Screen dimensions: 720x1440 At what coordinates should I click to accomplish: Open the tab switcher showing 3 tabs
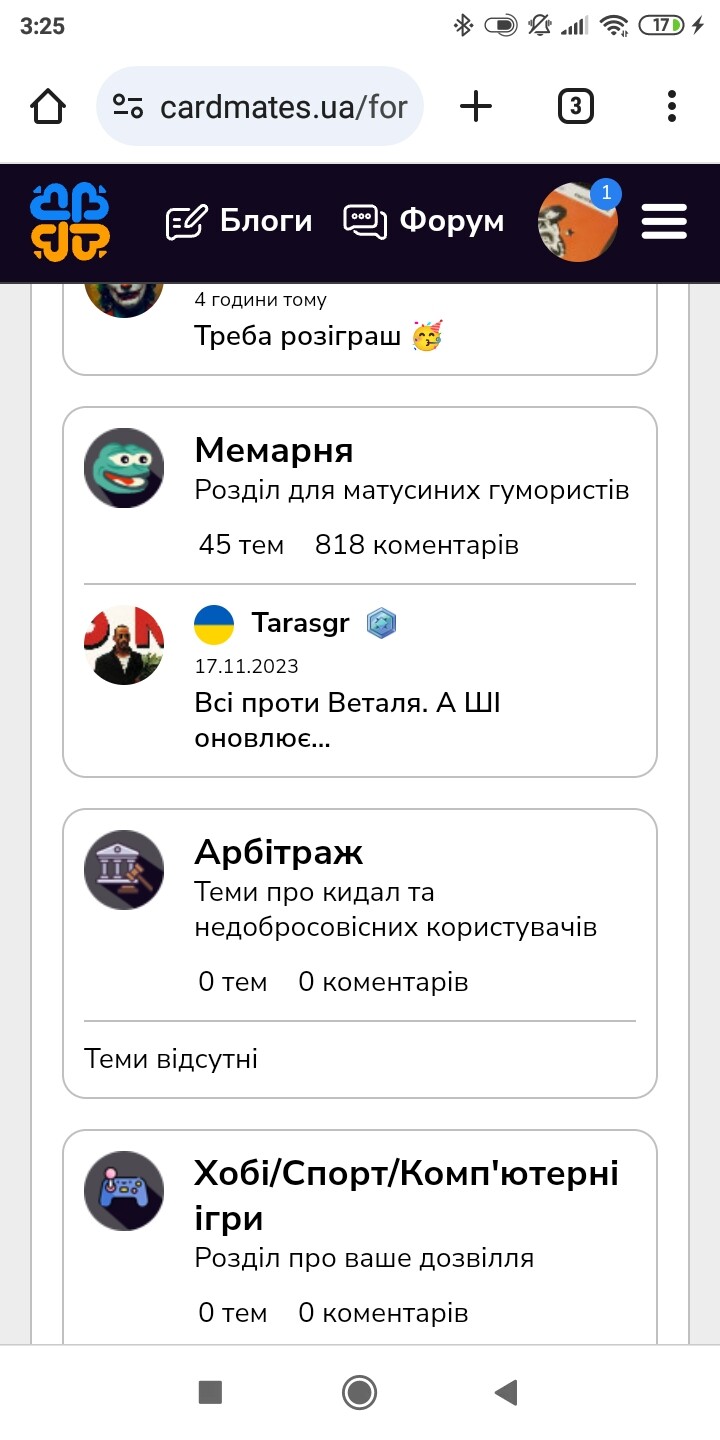575,106
